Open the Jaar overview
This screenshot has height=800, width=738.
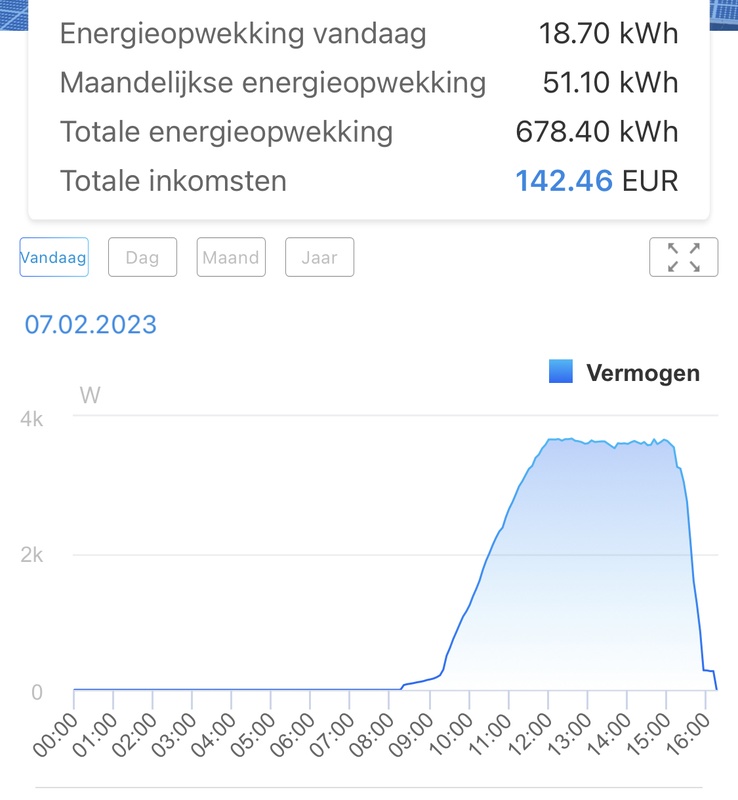point(319,257)
